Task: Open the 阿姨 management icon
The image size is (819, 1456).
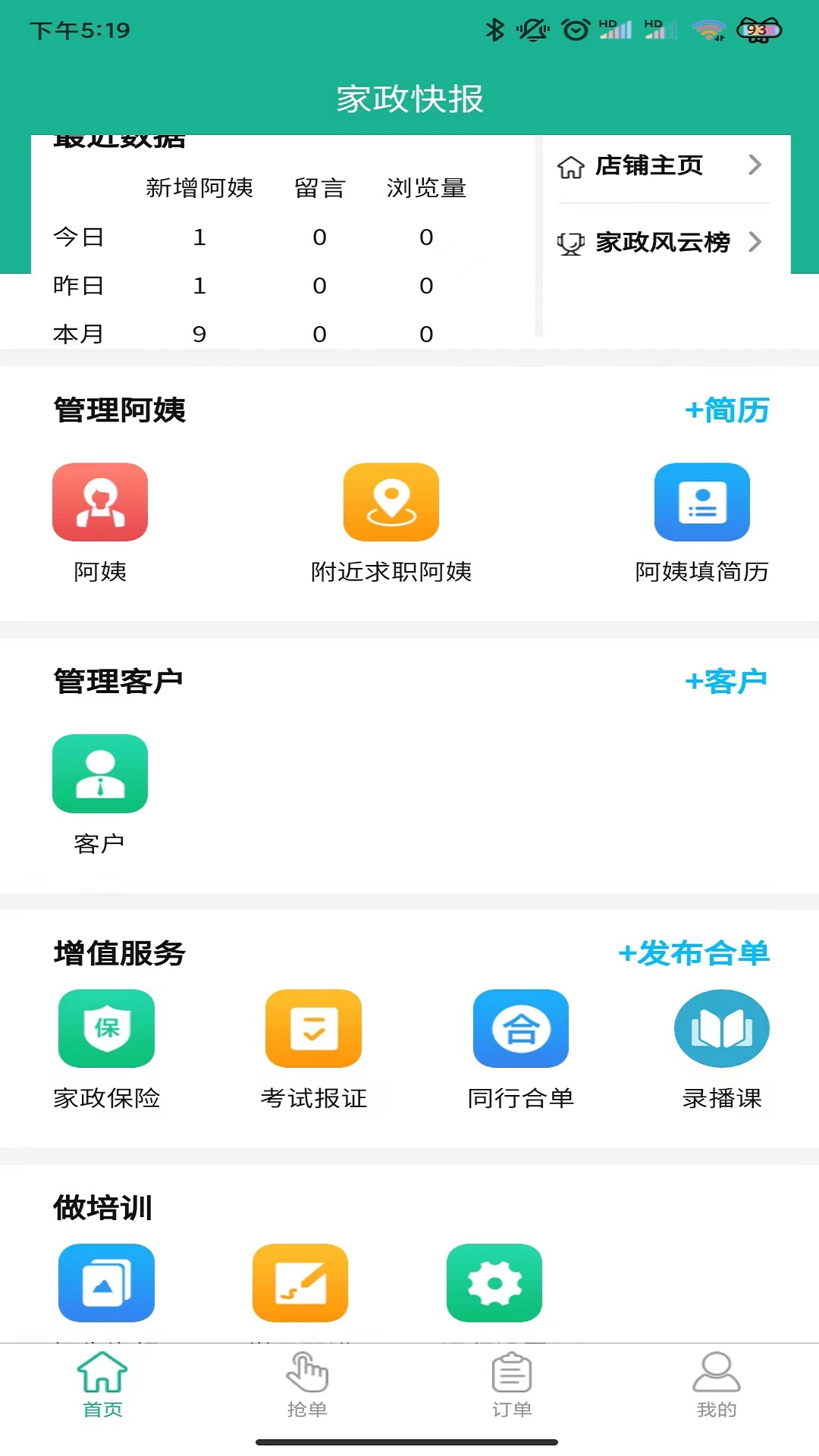Action: point(101,502)
